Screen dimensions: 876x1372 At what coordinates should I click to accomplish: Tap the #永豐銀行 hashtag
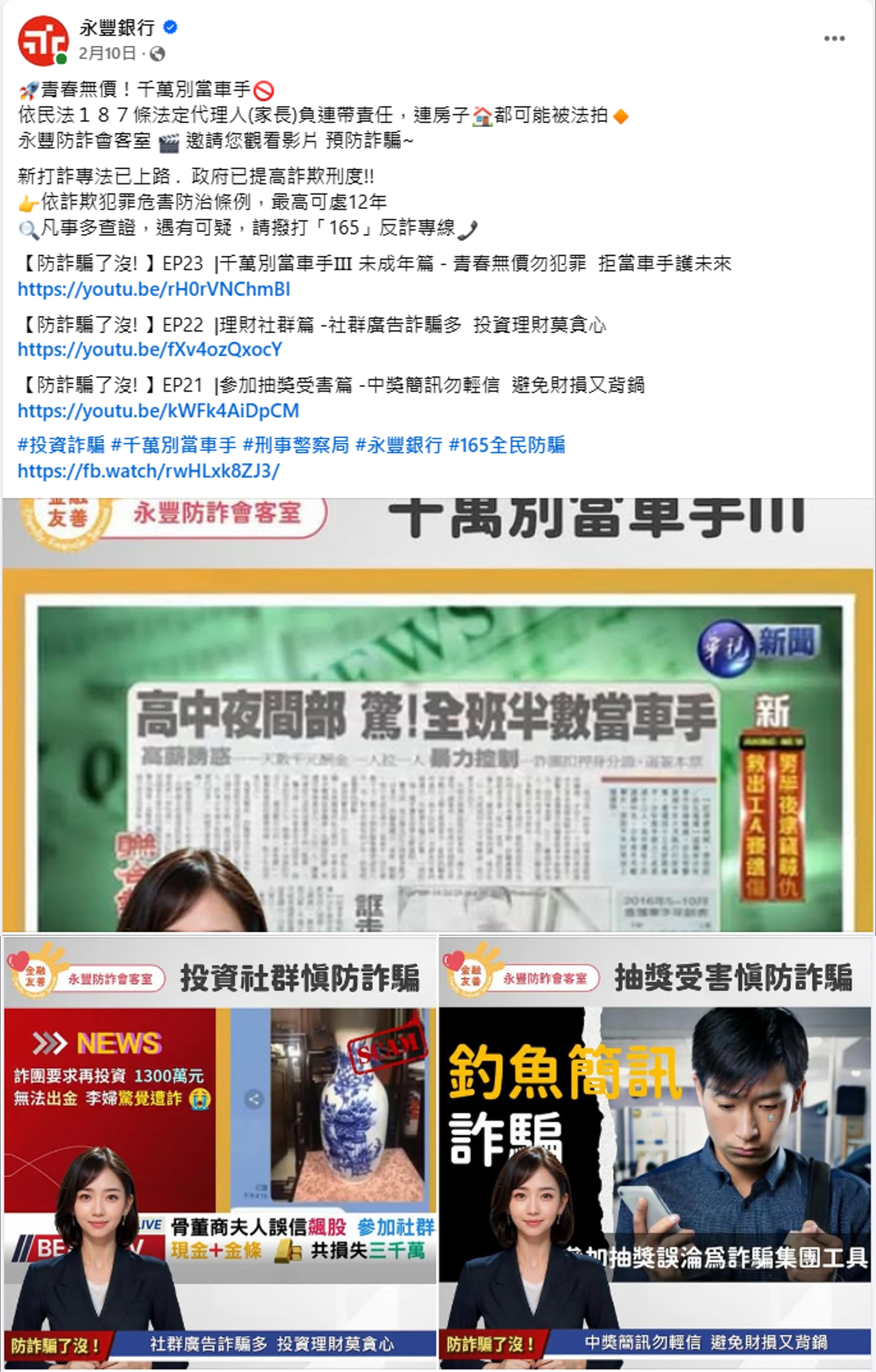tap(399, 445)
